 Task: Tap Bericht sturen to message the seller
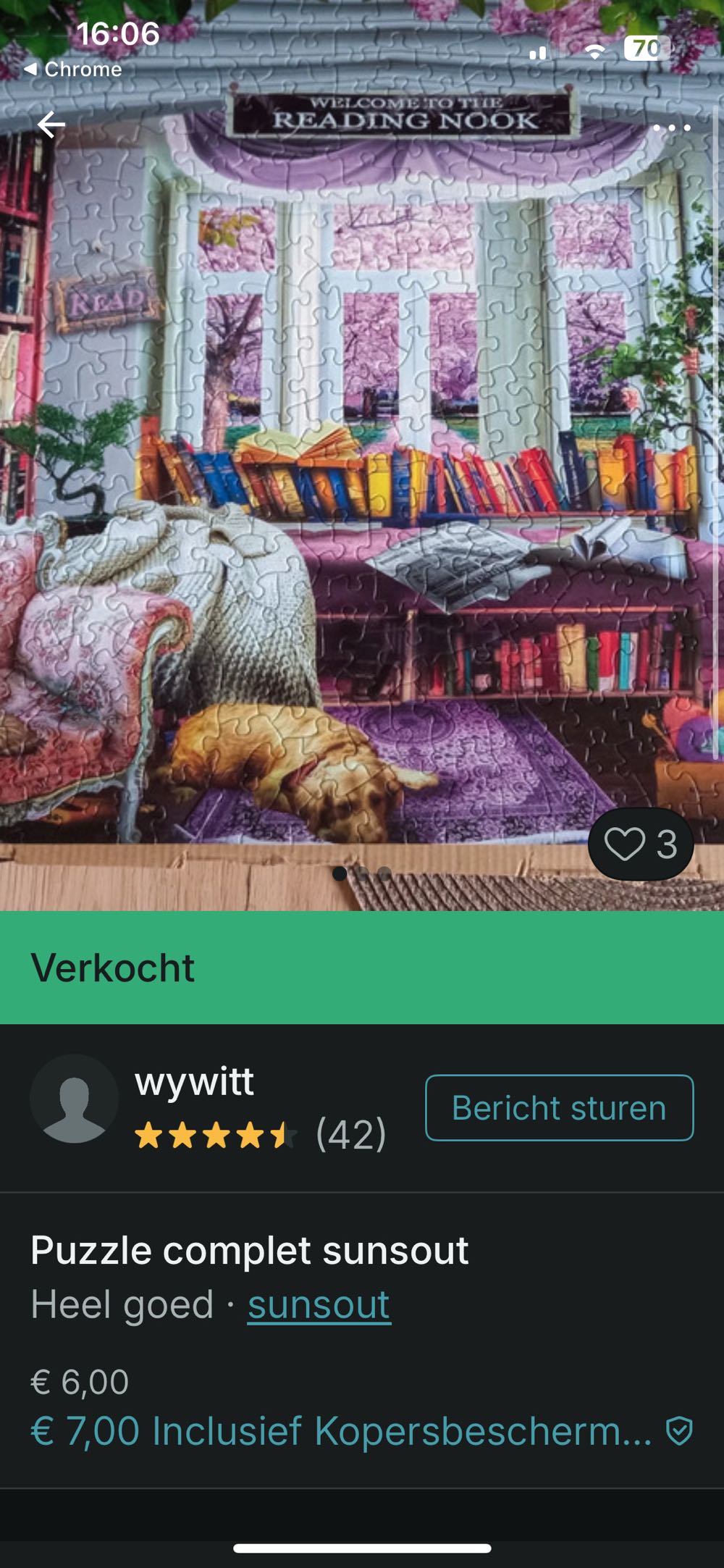click(559, 1107)
